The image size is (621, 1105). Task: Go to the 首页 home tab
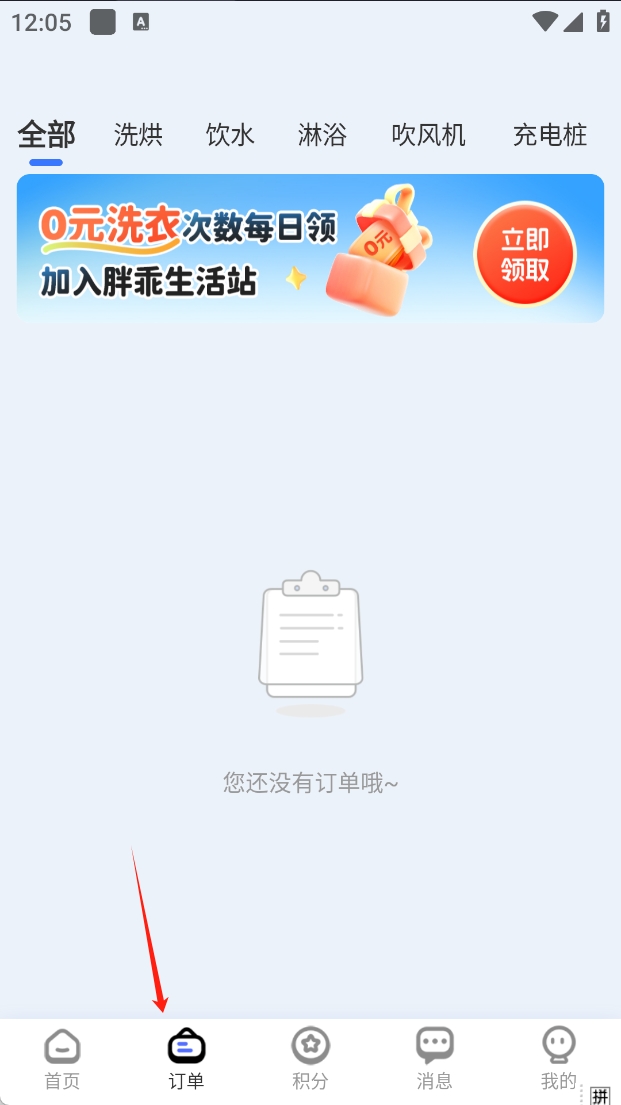click(62, 1058)
